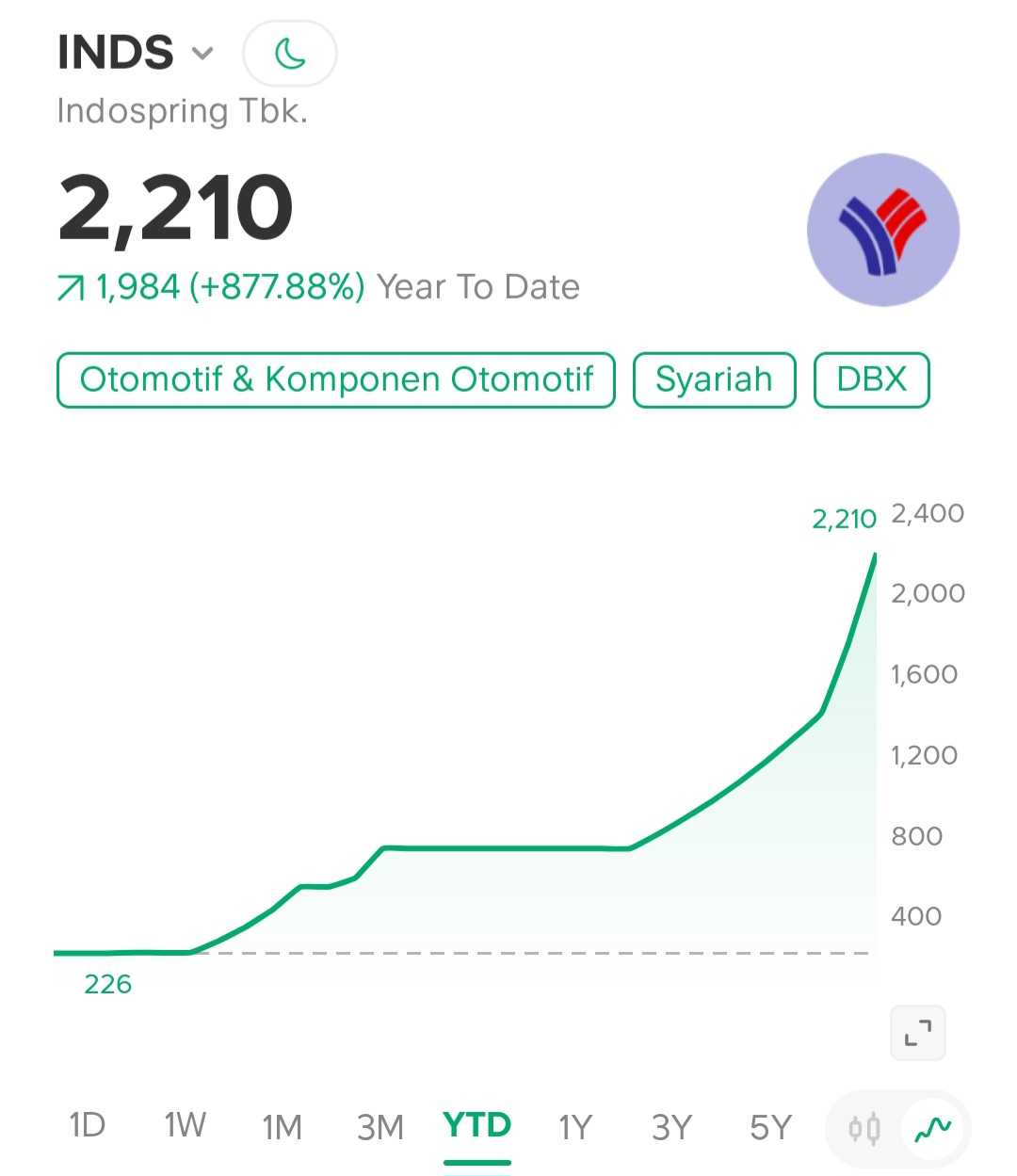Open the Otomotif & Komponen Otomotif chip

336,379
